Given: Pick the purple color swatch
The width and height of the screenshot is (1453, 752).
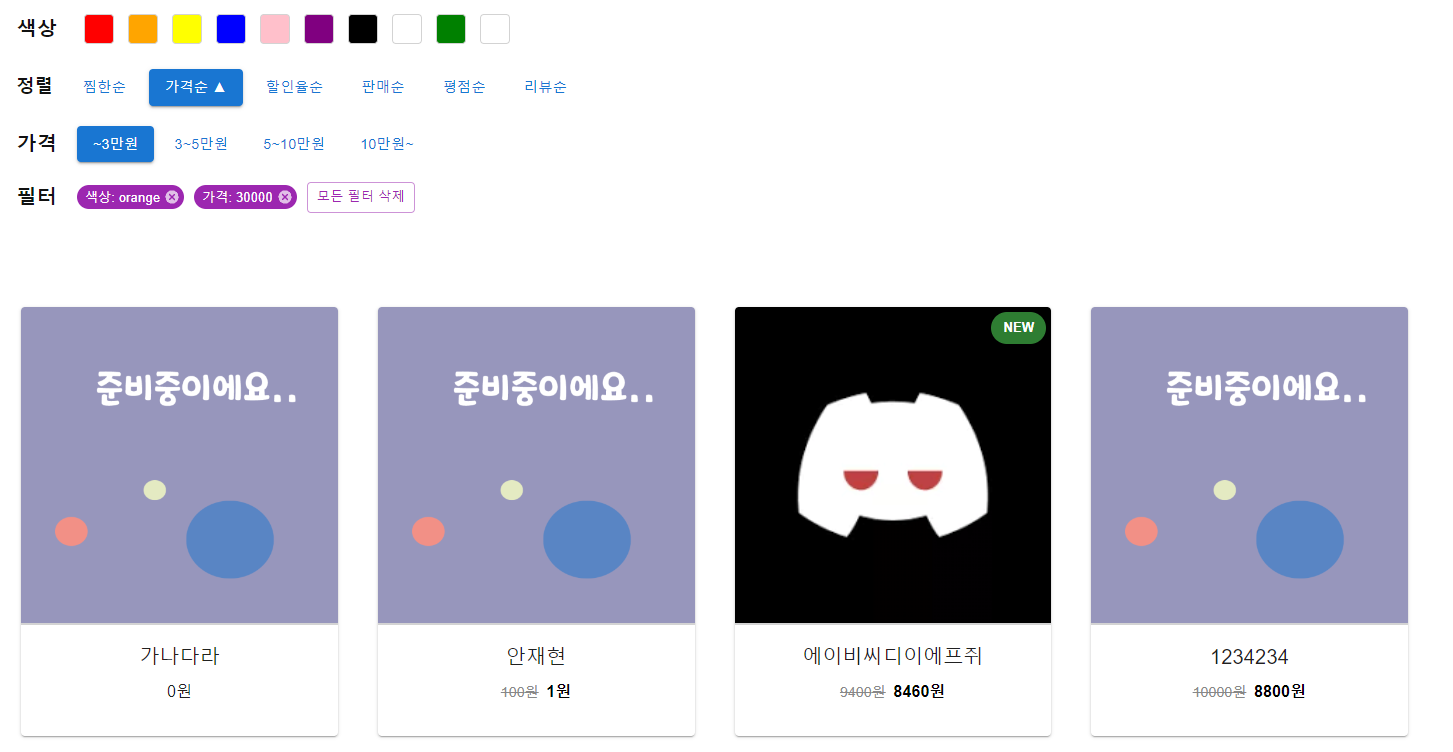Looking at the screenshot, I should (x=319, y=29).
